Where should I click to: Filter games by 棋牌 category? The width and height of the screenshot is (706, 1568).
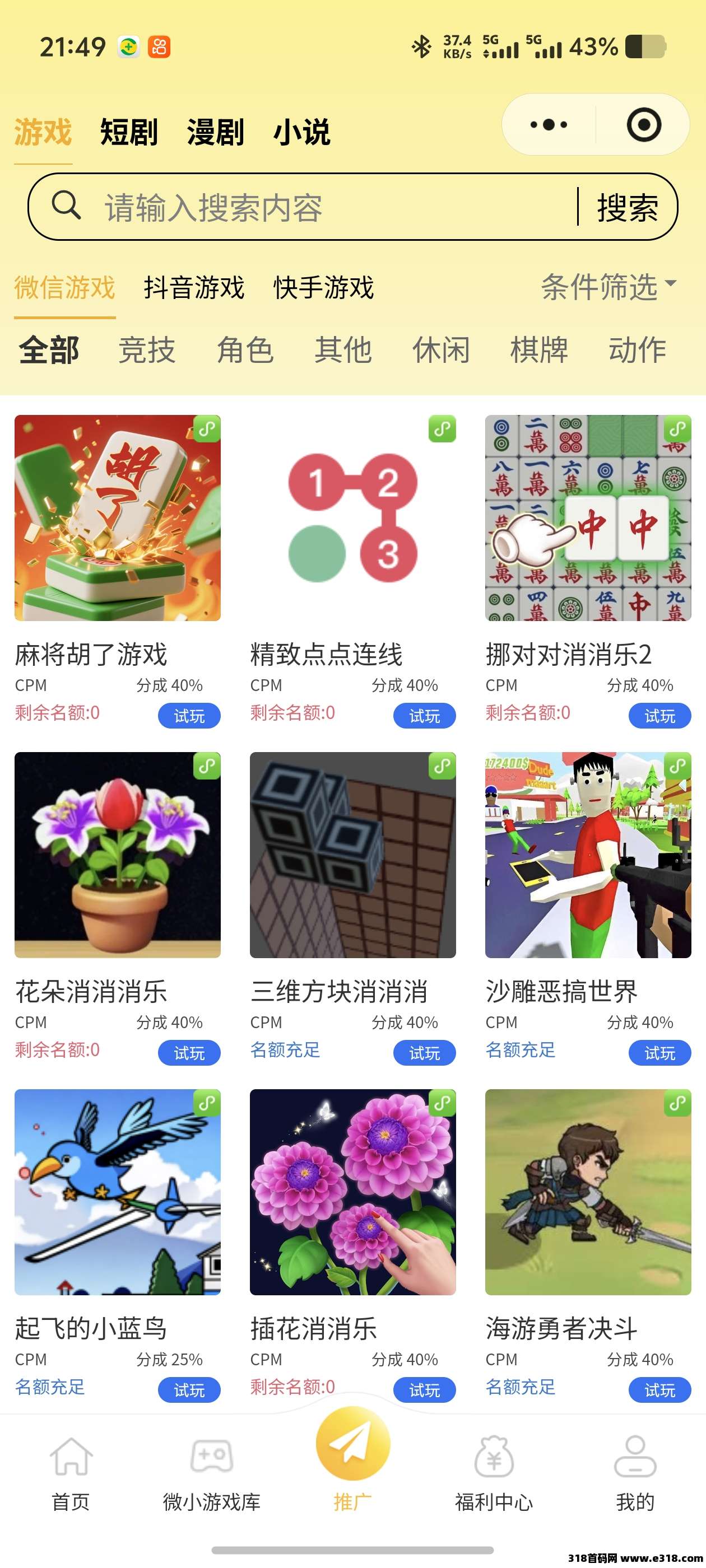pyautogui.click(x=539, y=350)
